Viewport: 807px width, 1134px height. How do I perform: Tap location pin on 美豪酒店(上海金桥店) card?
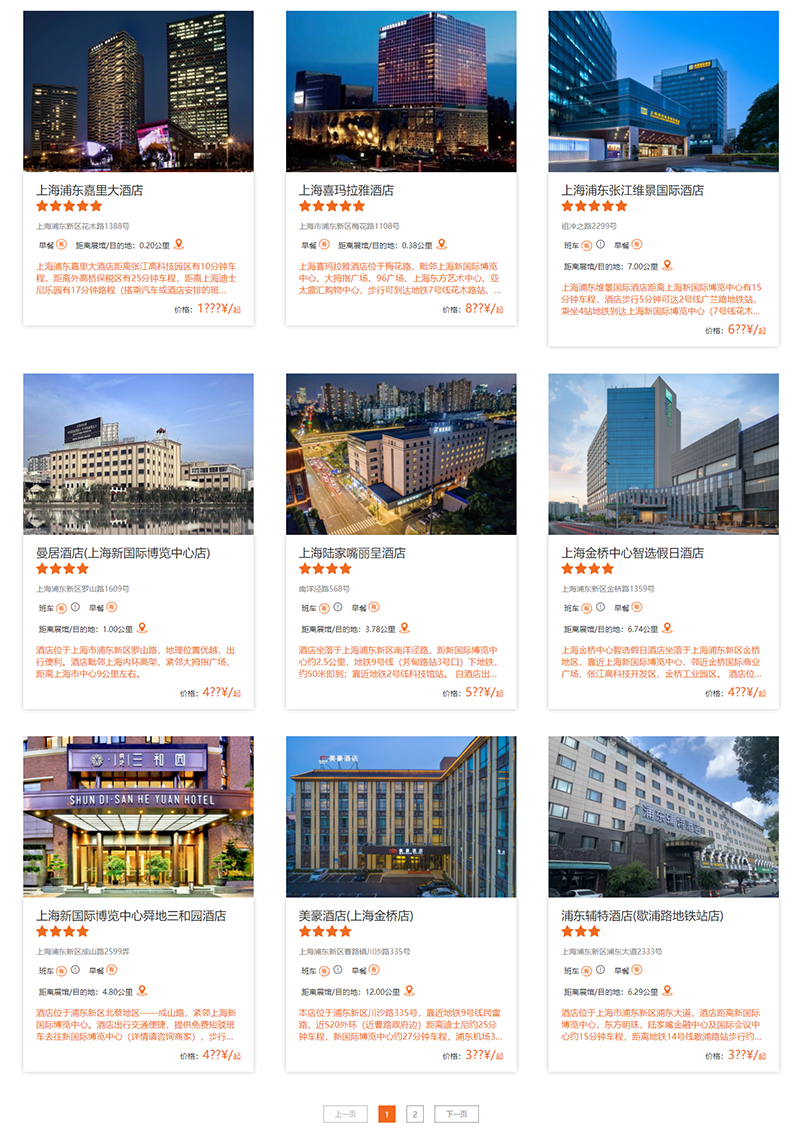(408, 991)
